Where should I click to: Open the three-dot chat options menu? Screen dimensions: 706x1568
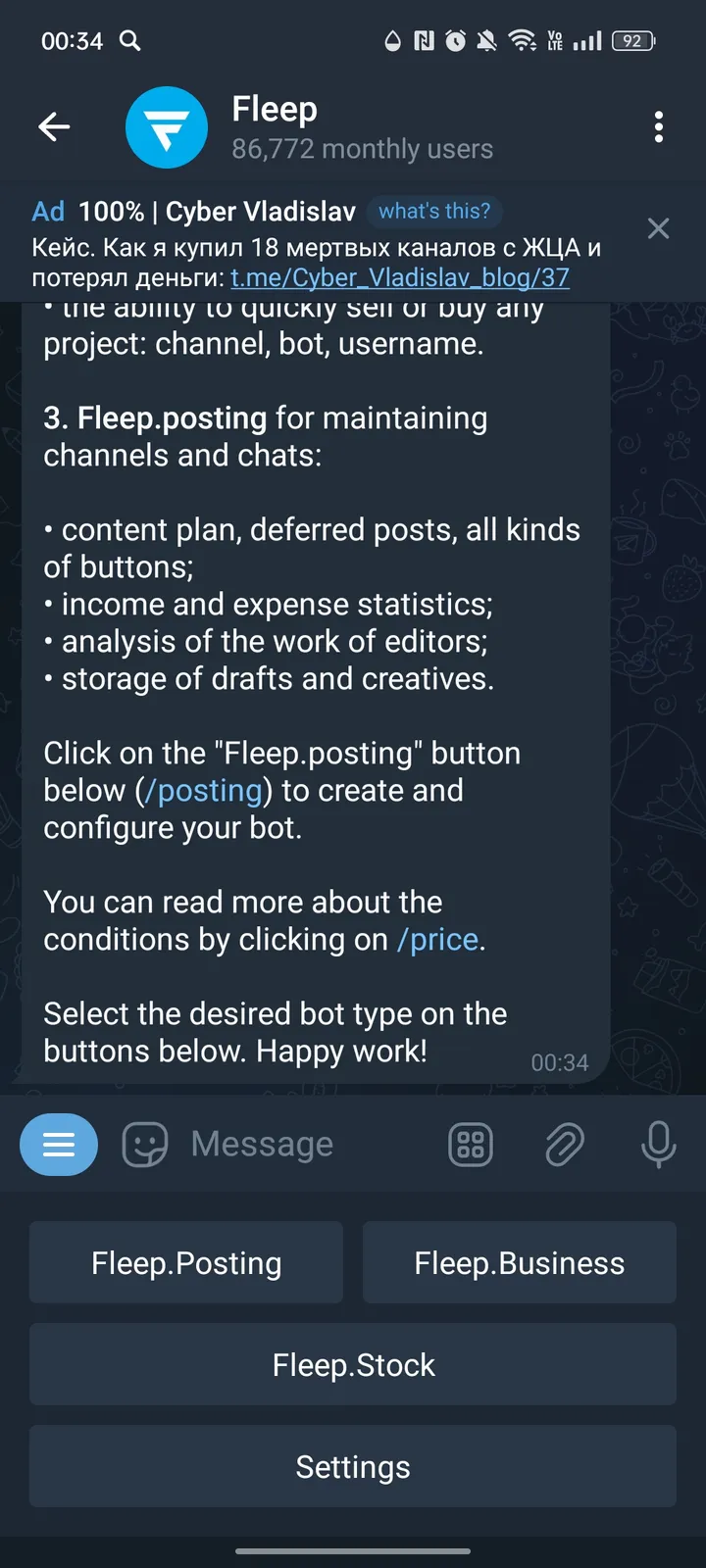pyautogui.click(x=658, y=127)
